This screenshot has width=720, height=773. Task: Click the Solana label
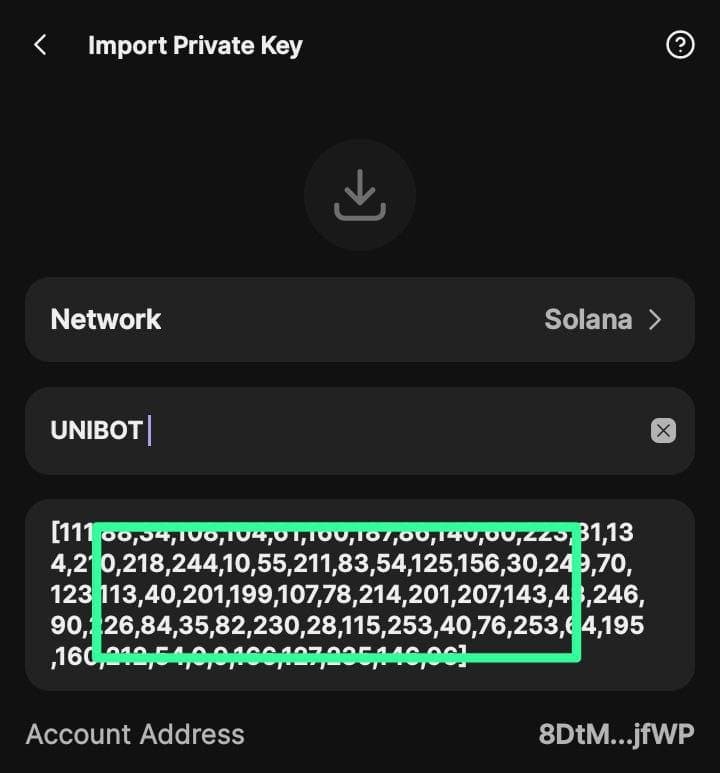click(588, 320)
